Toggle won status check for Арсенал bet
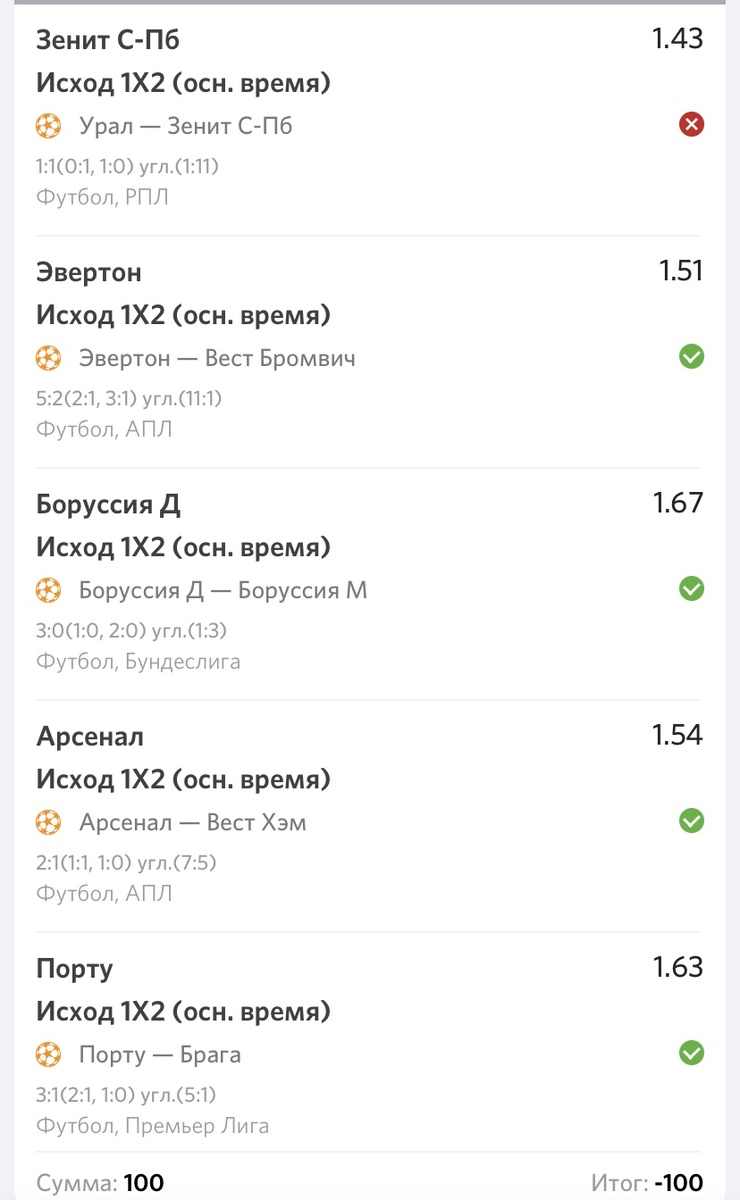 pos(691,821)
